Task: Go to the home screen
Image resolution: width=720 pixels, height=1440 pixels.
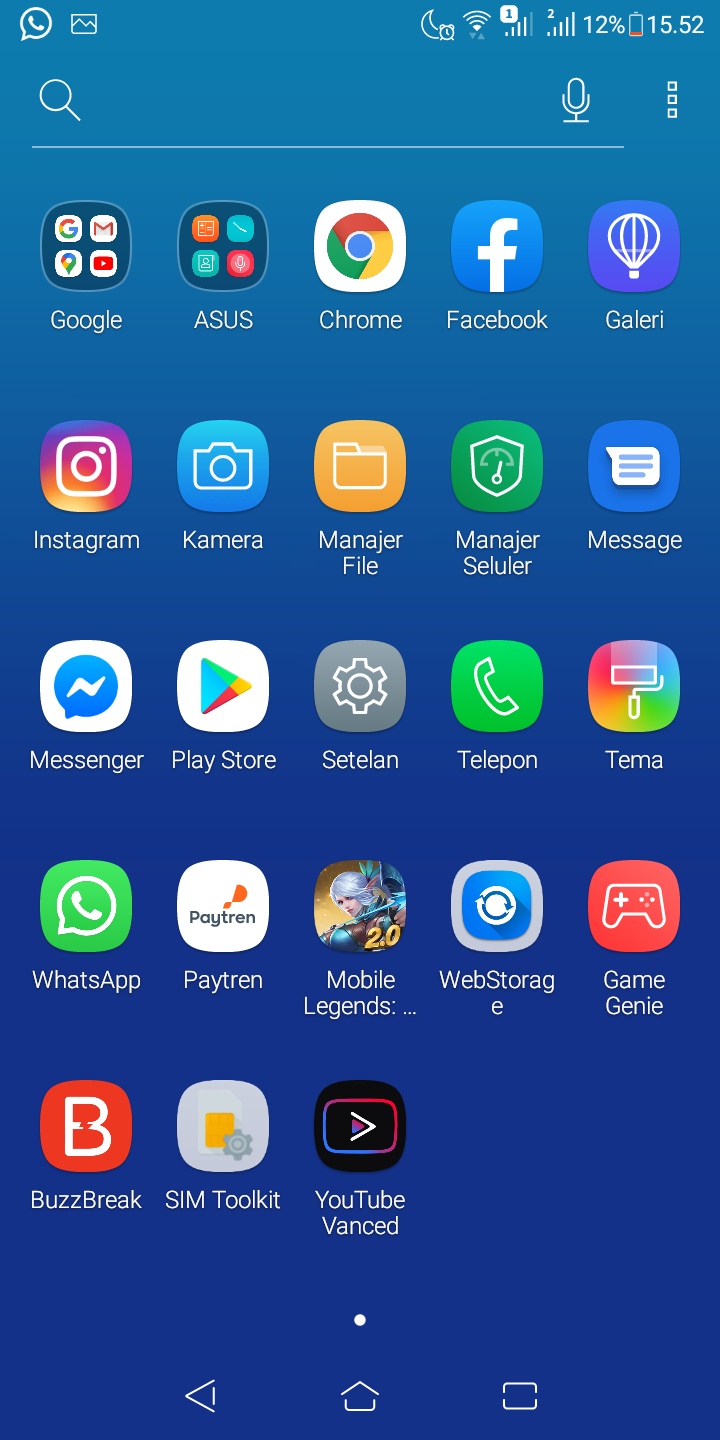Action: (x=360, y=1396)
